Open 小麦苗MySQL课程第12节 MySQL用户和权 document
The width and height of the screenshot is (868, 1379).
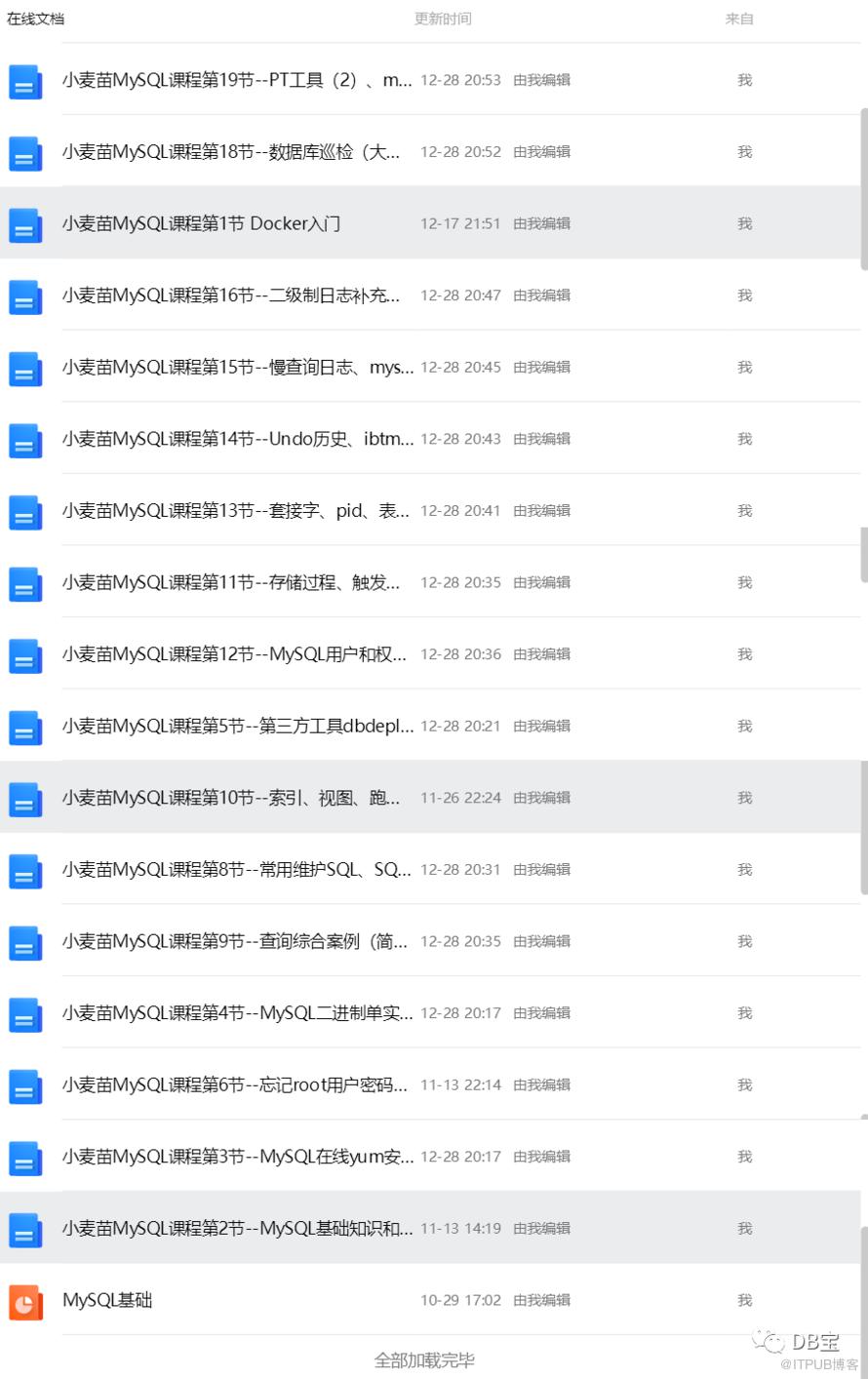[234, 654]
